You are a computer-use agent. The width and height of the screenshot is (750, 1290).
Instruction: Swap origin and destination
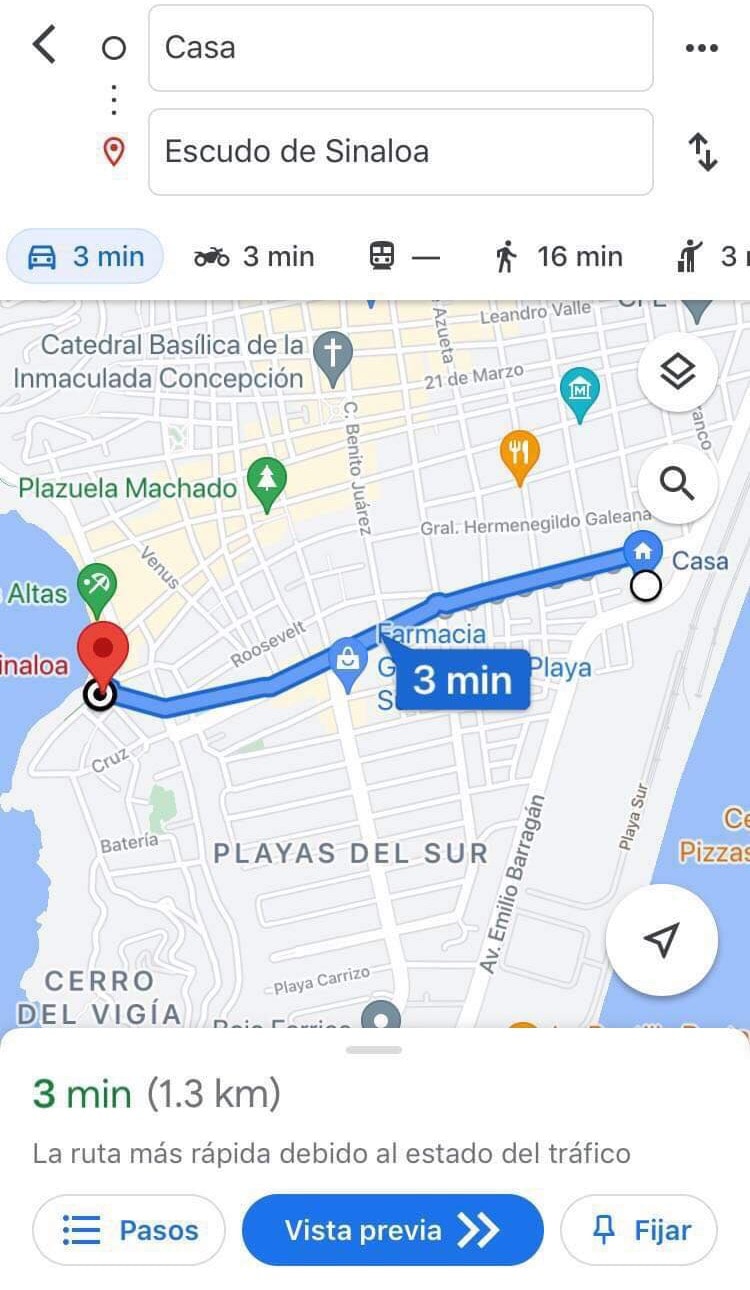click(703, 152)
